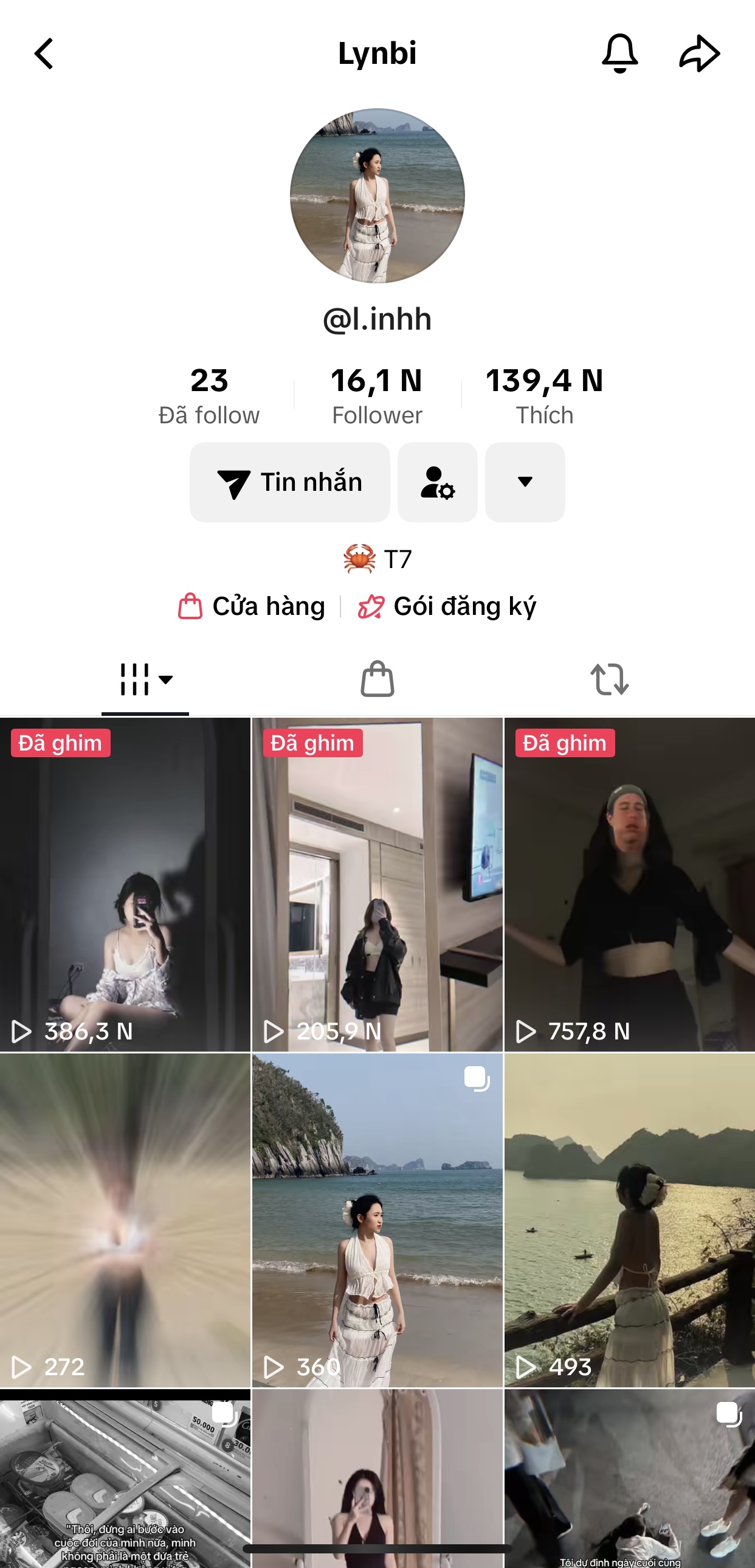Send a message via Tin nhắn
This screenshot has height=1568, width=755.
tap(289, 482)
